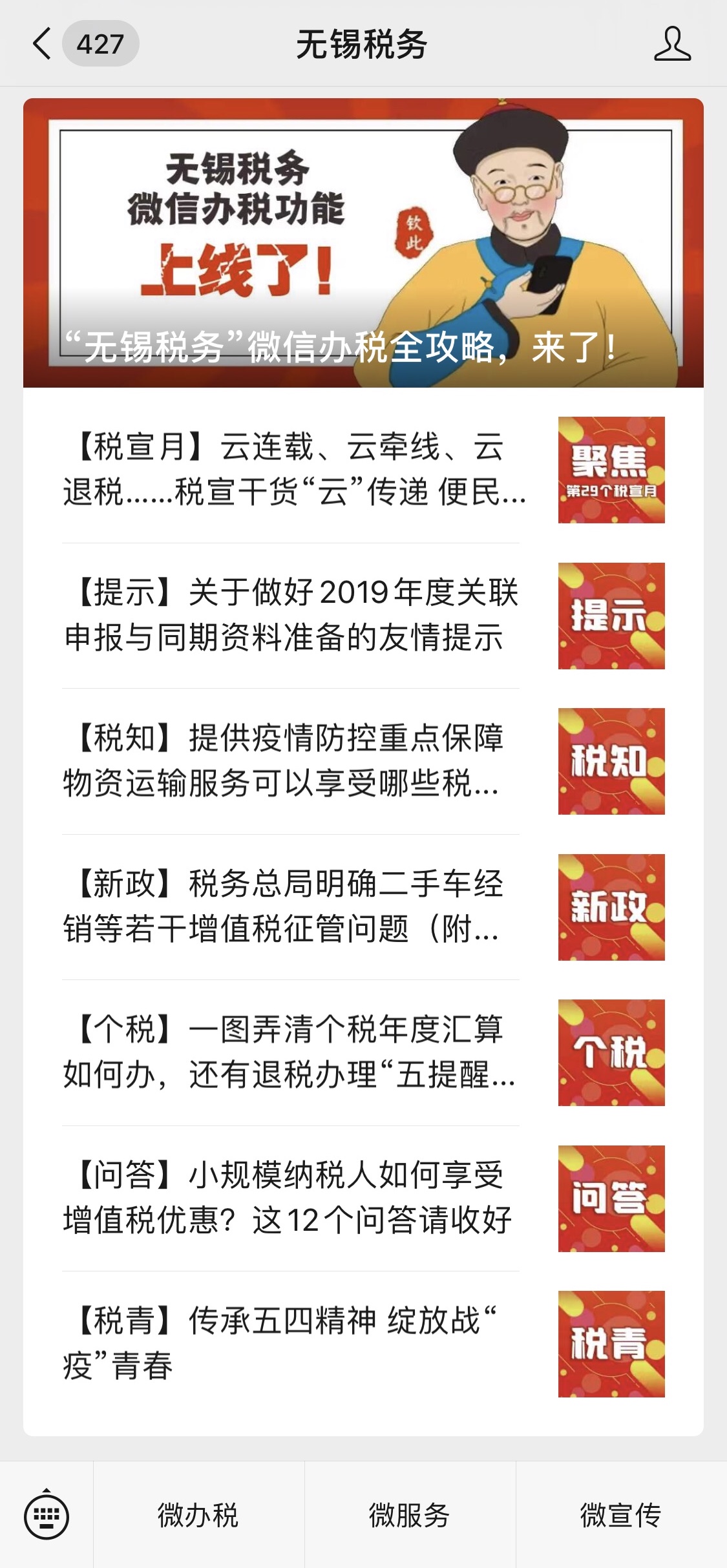Open the 微信办税全攻略 banner article
727x1568 pixels.
(363, 243)
